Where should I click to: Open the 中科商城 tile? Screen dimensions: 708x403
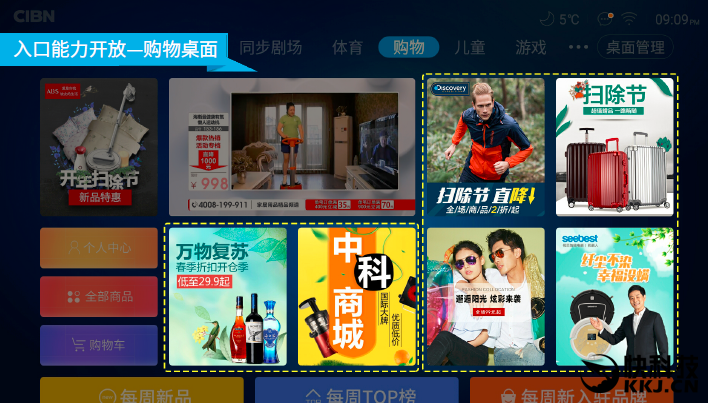pos(356,296)
